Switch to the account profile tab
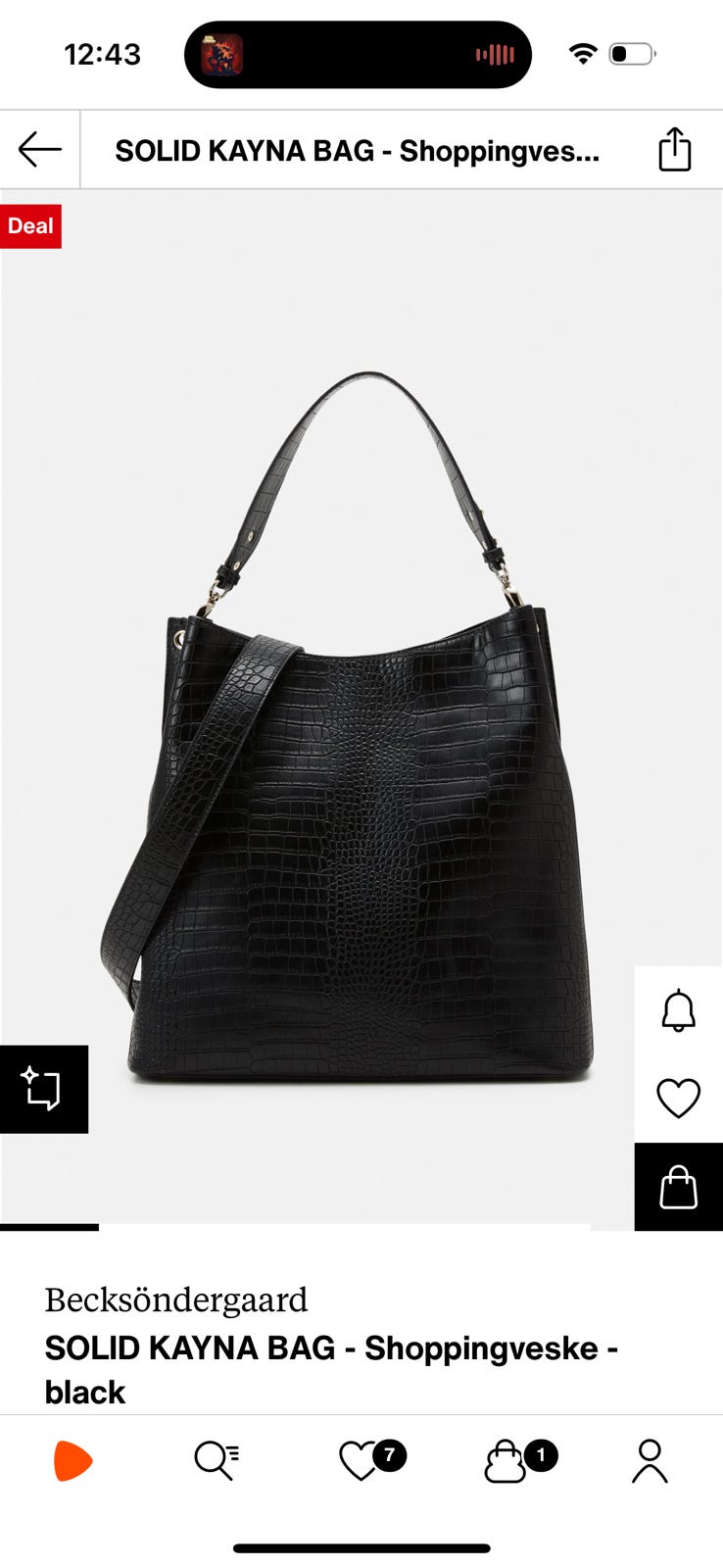Viewport: 723px width, 1568px height. (649, 1460)
